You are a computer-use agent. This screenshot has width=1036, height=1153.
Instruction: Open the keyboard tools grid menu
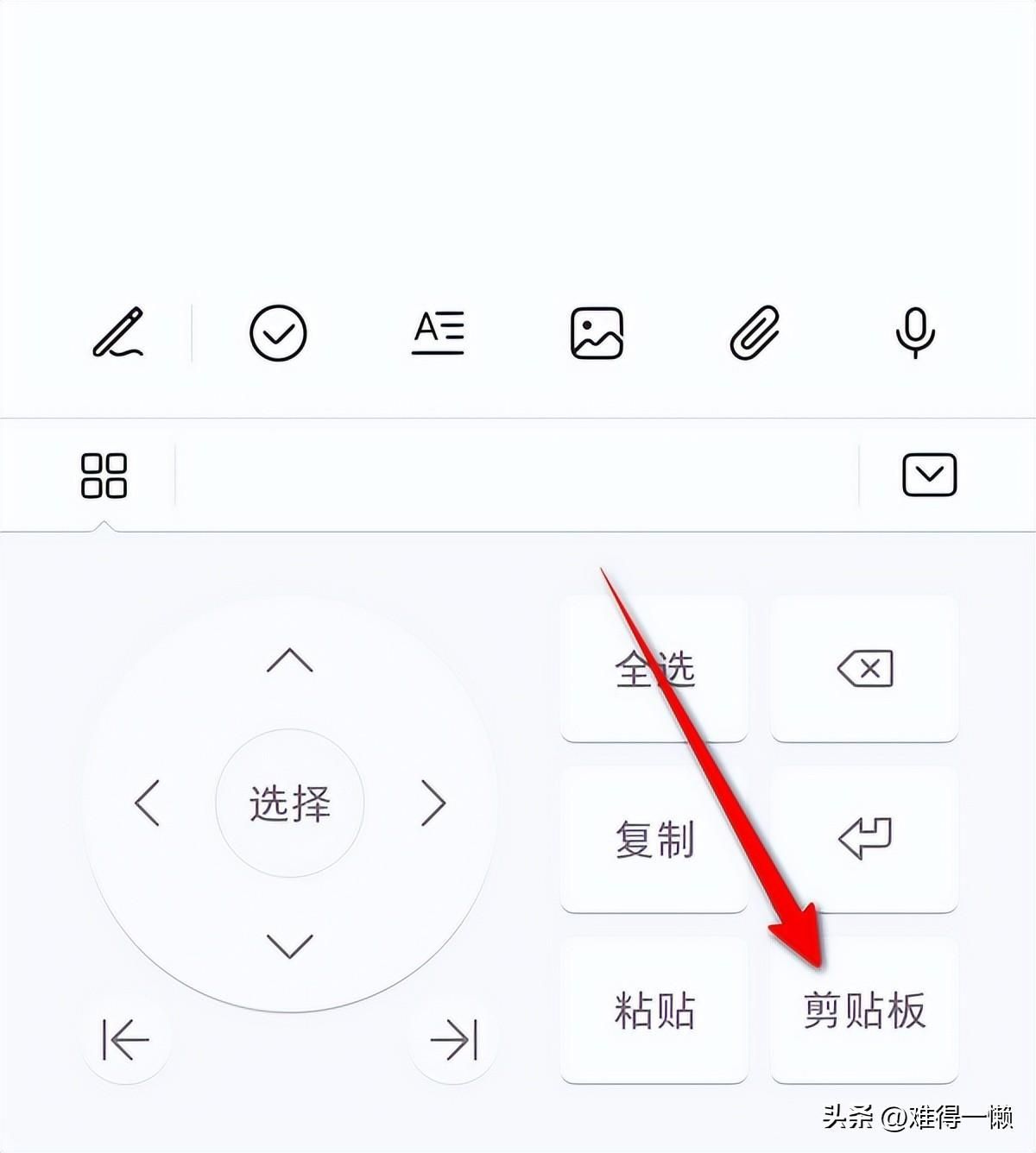pyautogui.click(x=104, y=476)
